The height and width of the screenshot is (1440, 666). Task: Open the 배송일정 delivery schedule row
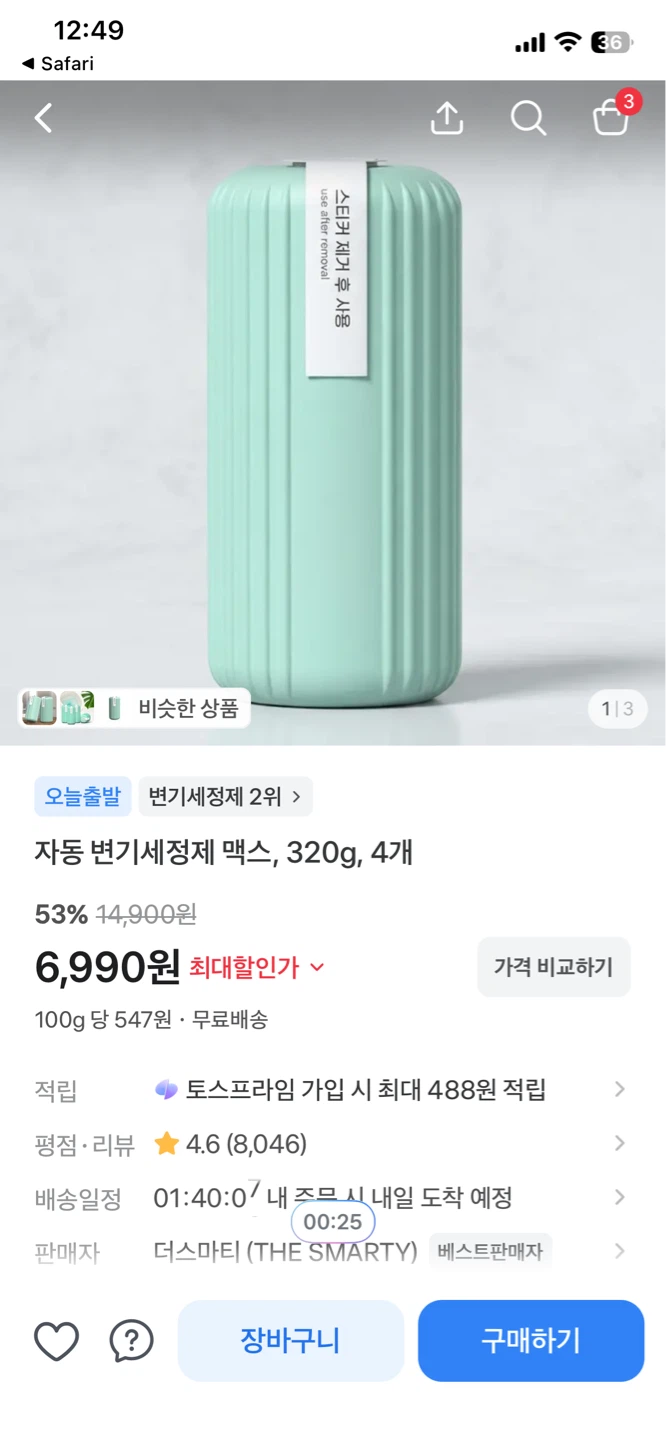click(x=332, y=1198)
